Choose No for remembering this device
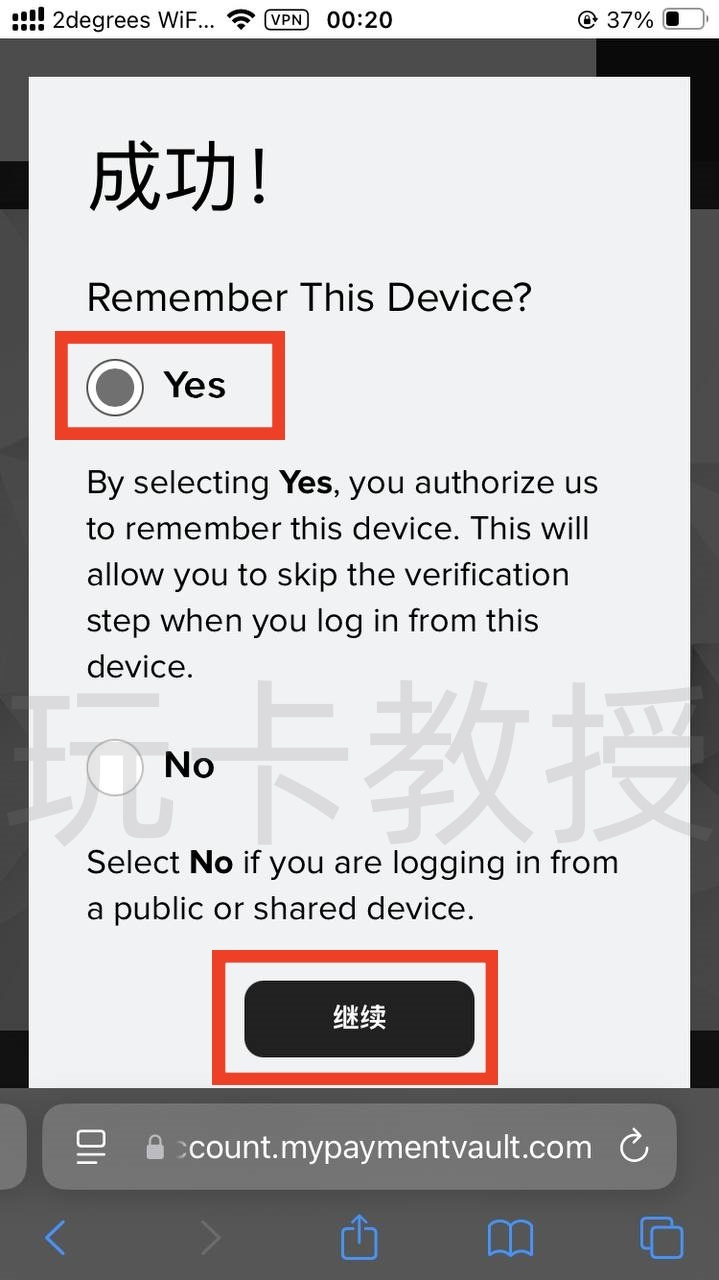The width and height of the screenshot is (719, 1280). coord(115,767)
